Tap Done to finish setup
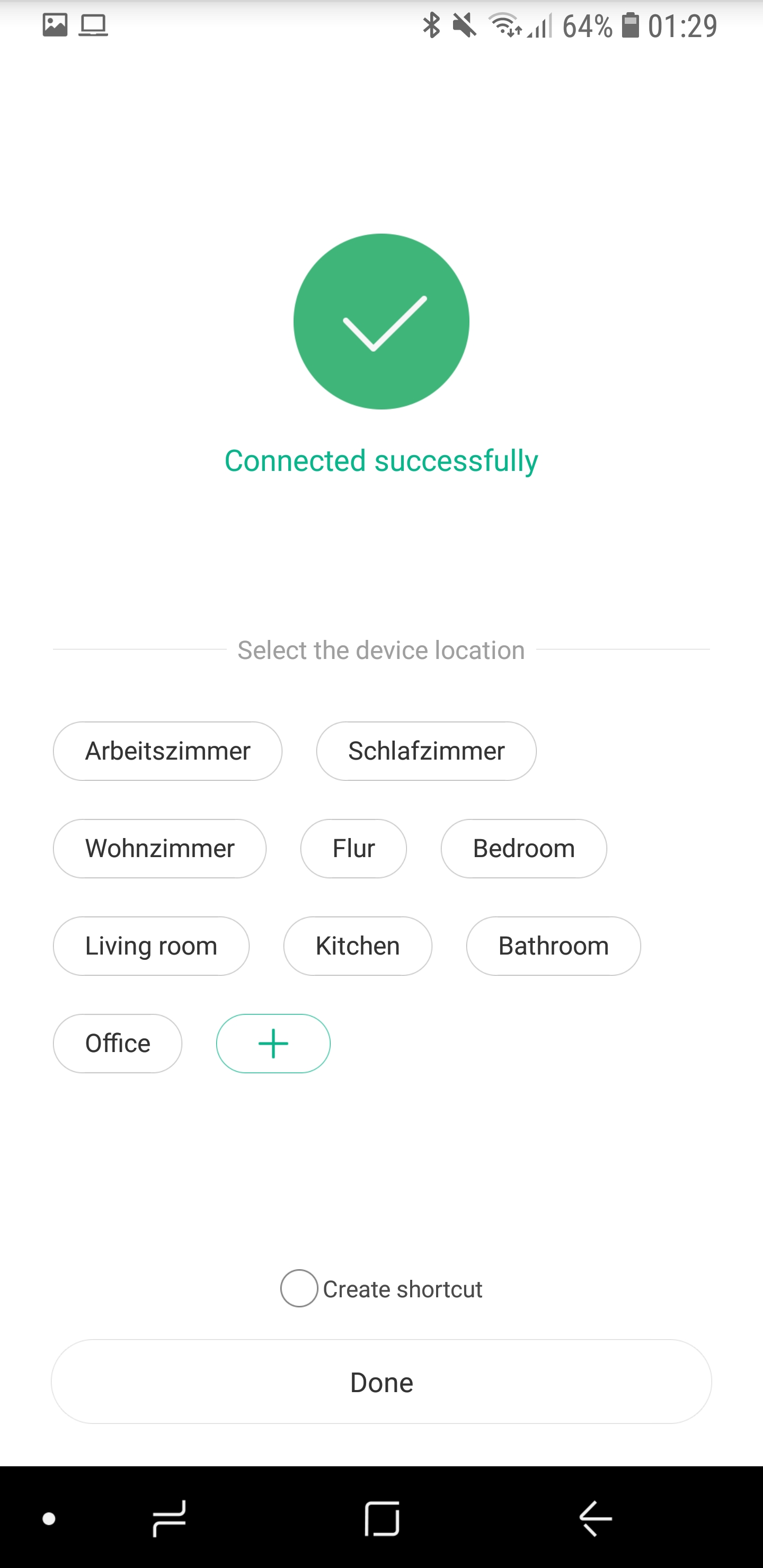 click(x=381, y=1382)
